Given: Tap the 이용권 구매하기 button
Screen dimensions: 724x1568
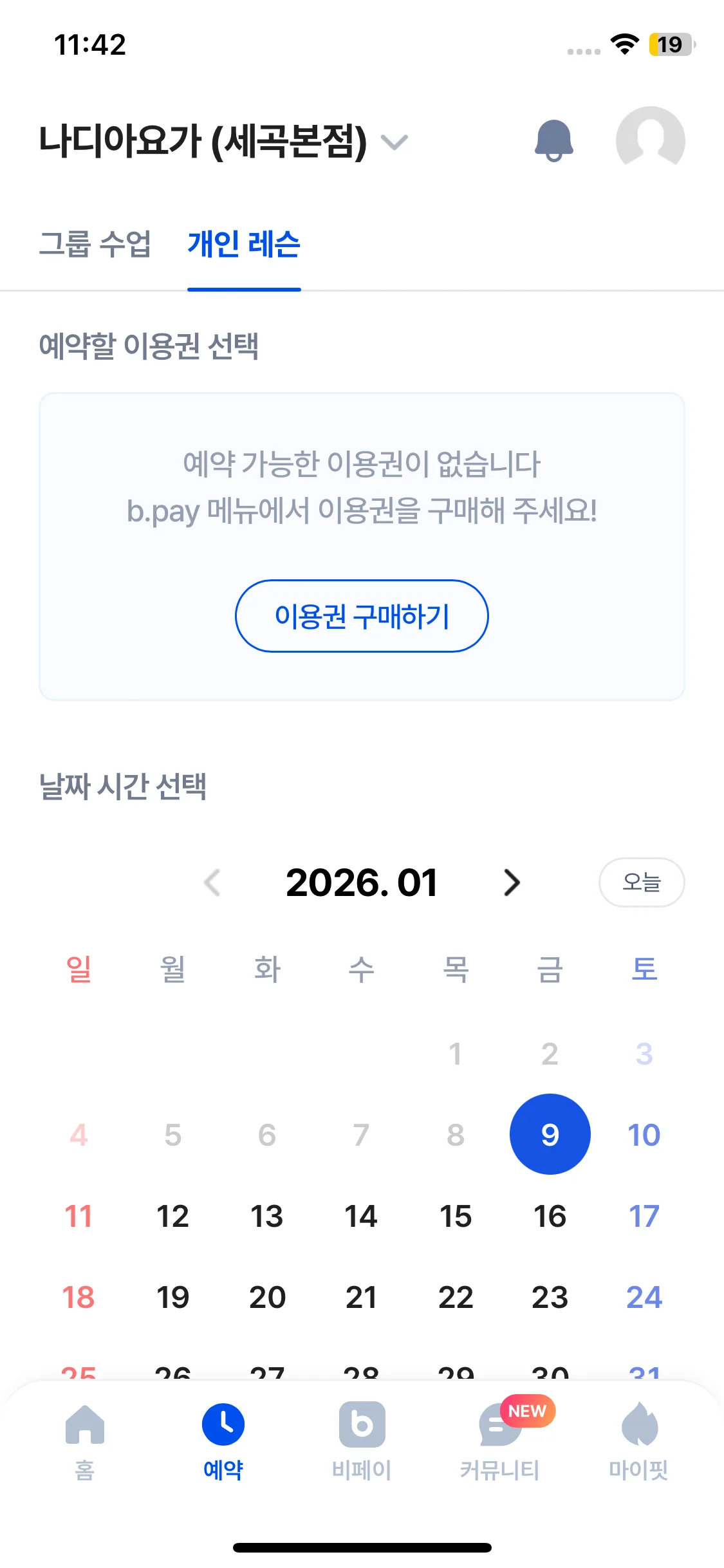Looking at the screenshot, I should [x=362, y=616].
